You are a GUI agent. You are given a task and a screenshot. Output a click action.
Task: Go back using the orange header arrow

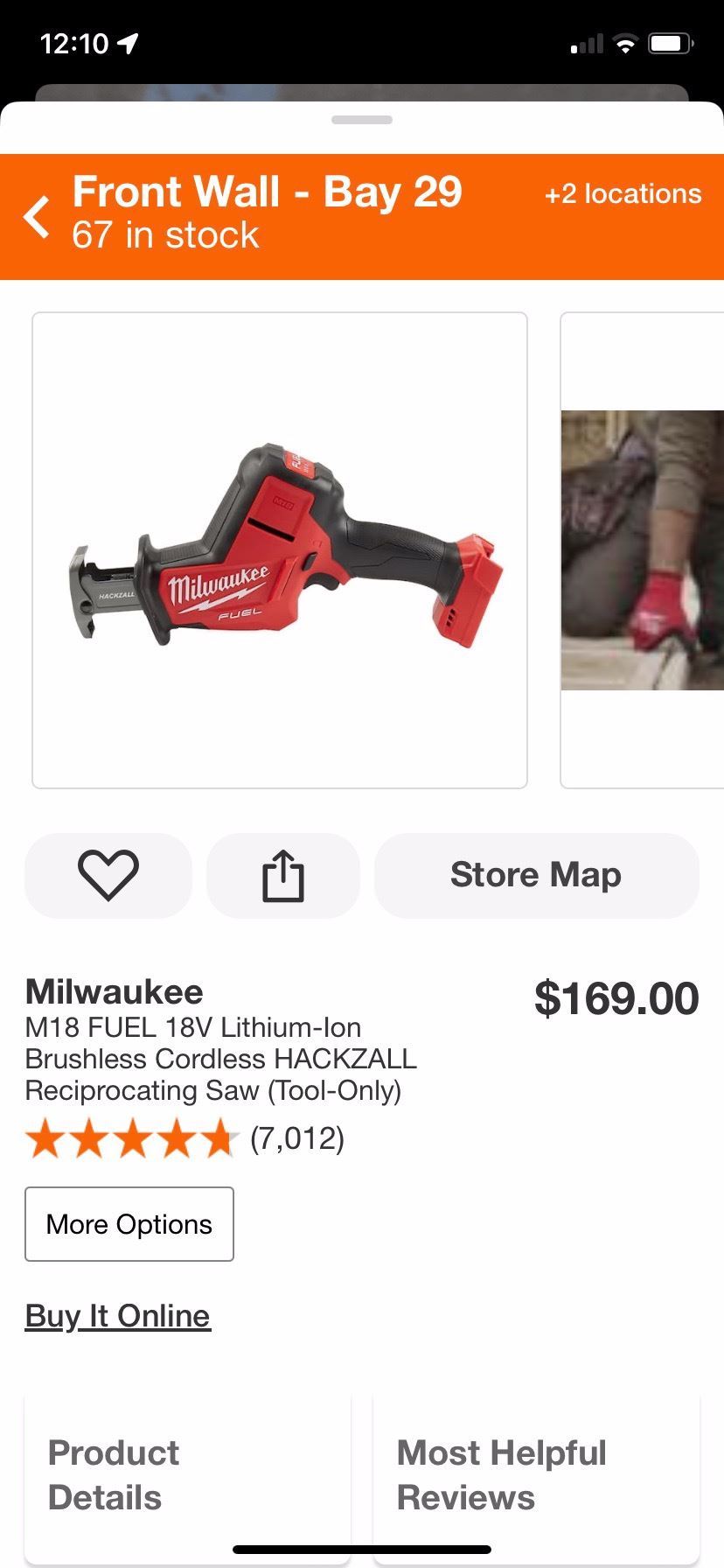point(37,217)
